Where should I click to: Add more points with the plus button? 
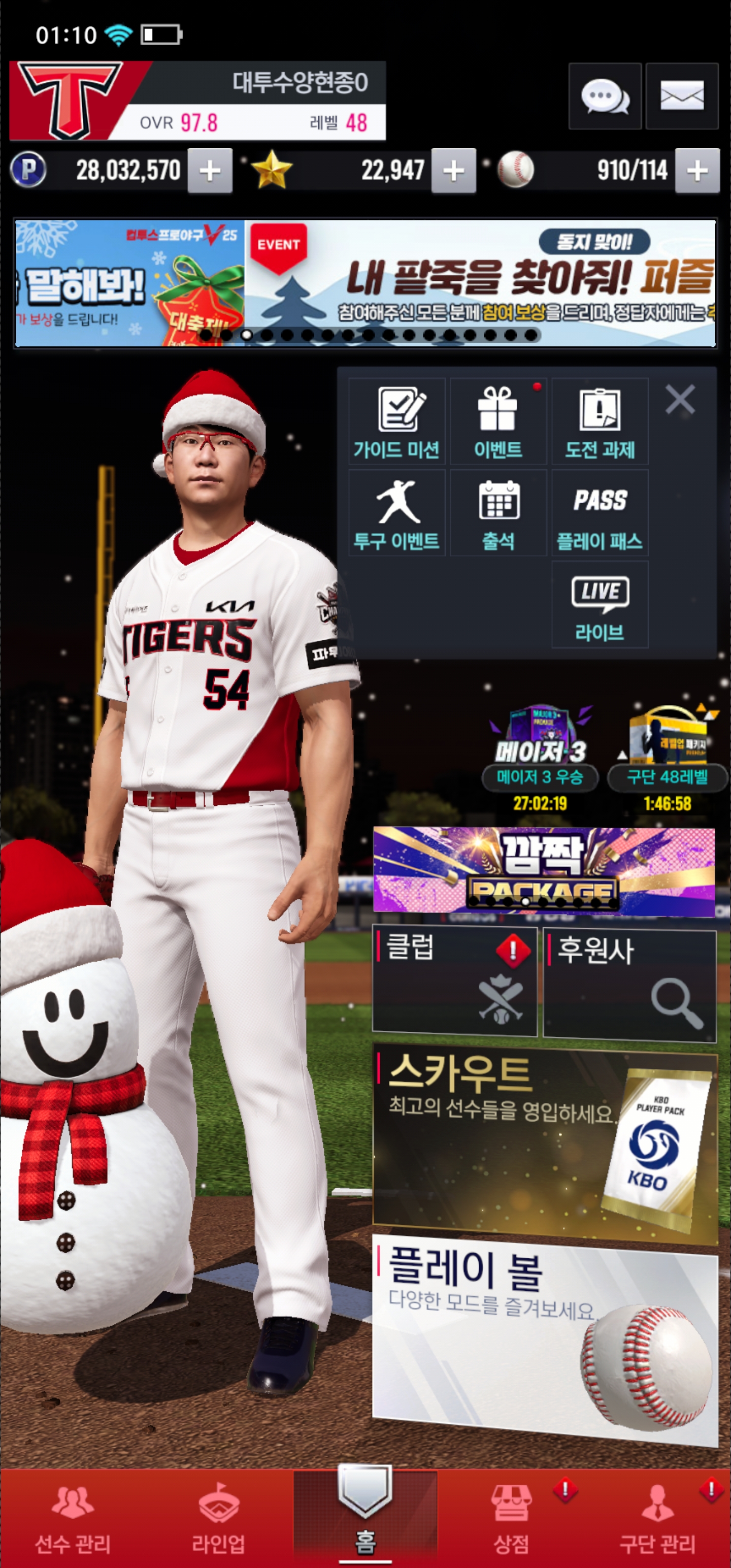(x=210, y=171)
